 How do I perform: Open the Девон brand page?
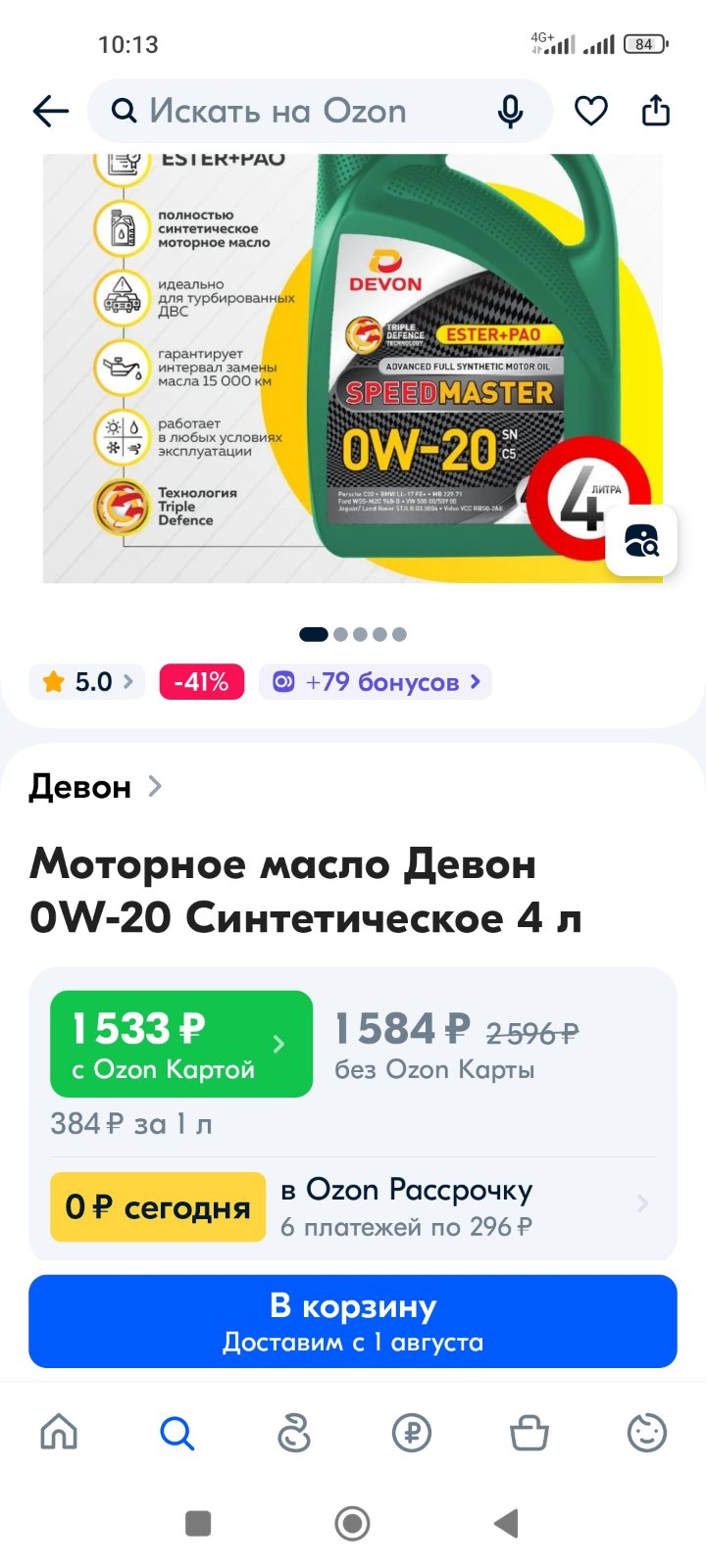pos(95,786)
